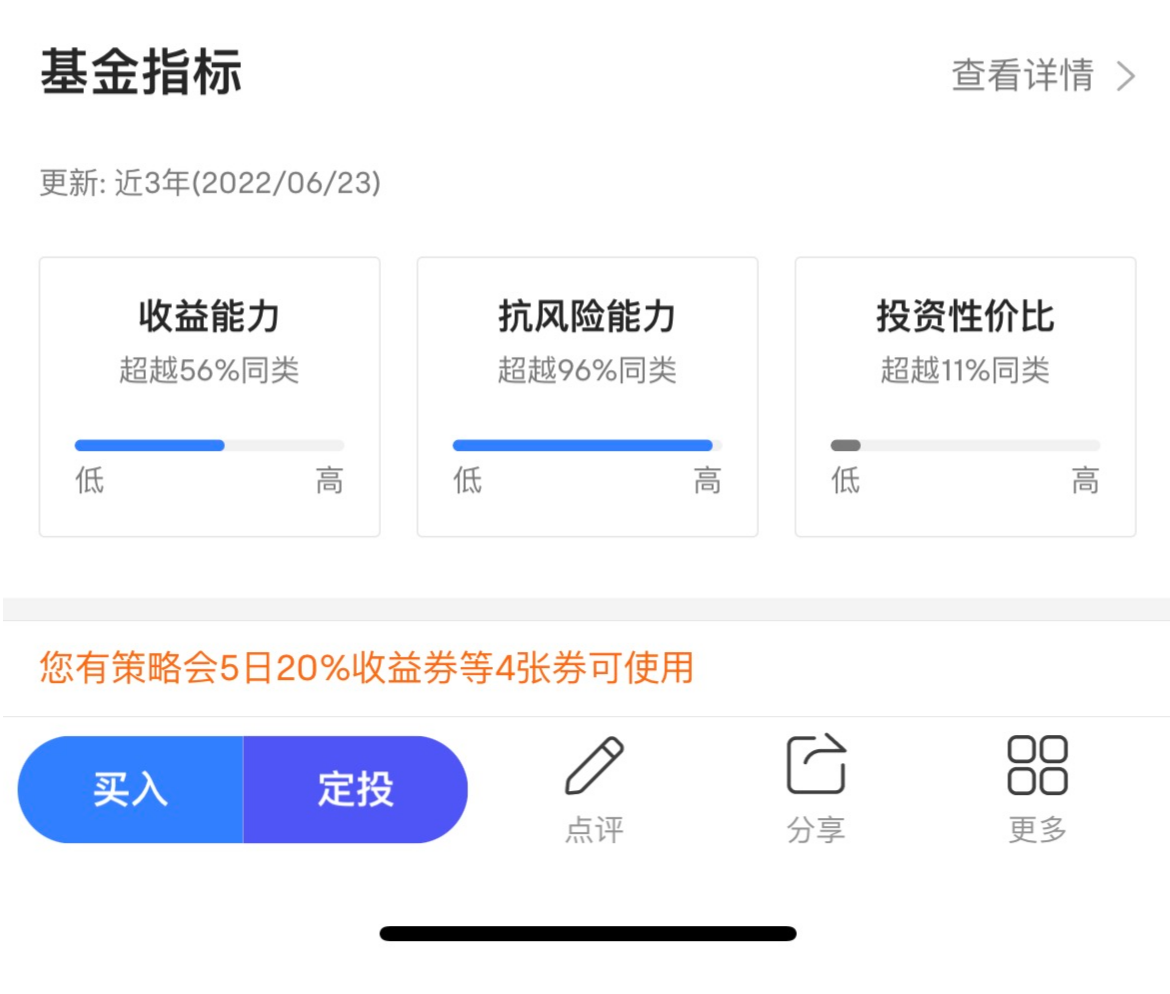The height and width of the screenshot is (994, 1170).
Task: Share this fund via 分享
Action: 816,790
